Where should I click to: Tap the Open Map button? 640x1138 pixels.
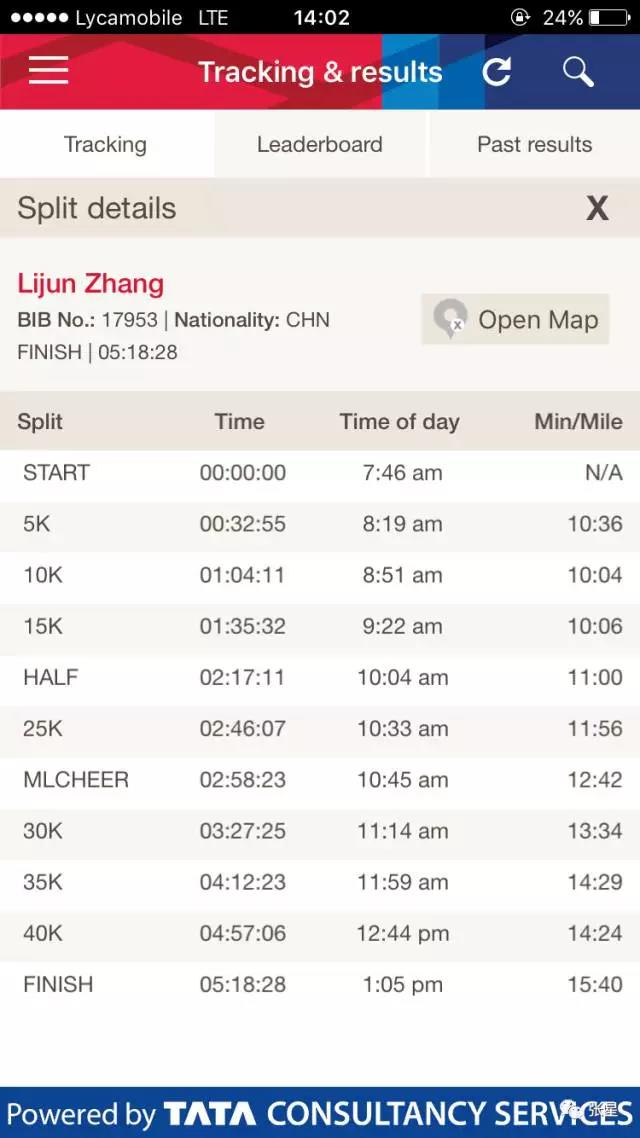pyautogui.click(x=515, y=319)
